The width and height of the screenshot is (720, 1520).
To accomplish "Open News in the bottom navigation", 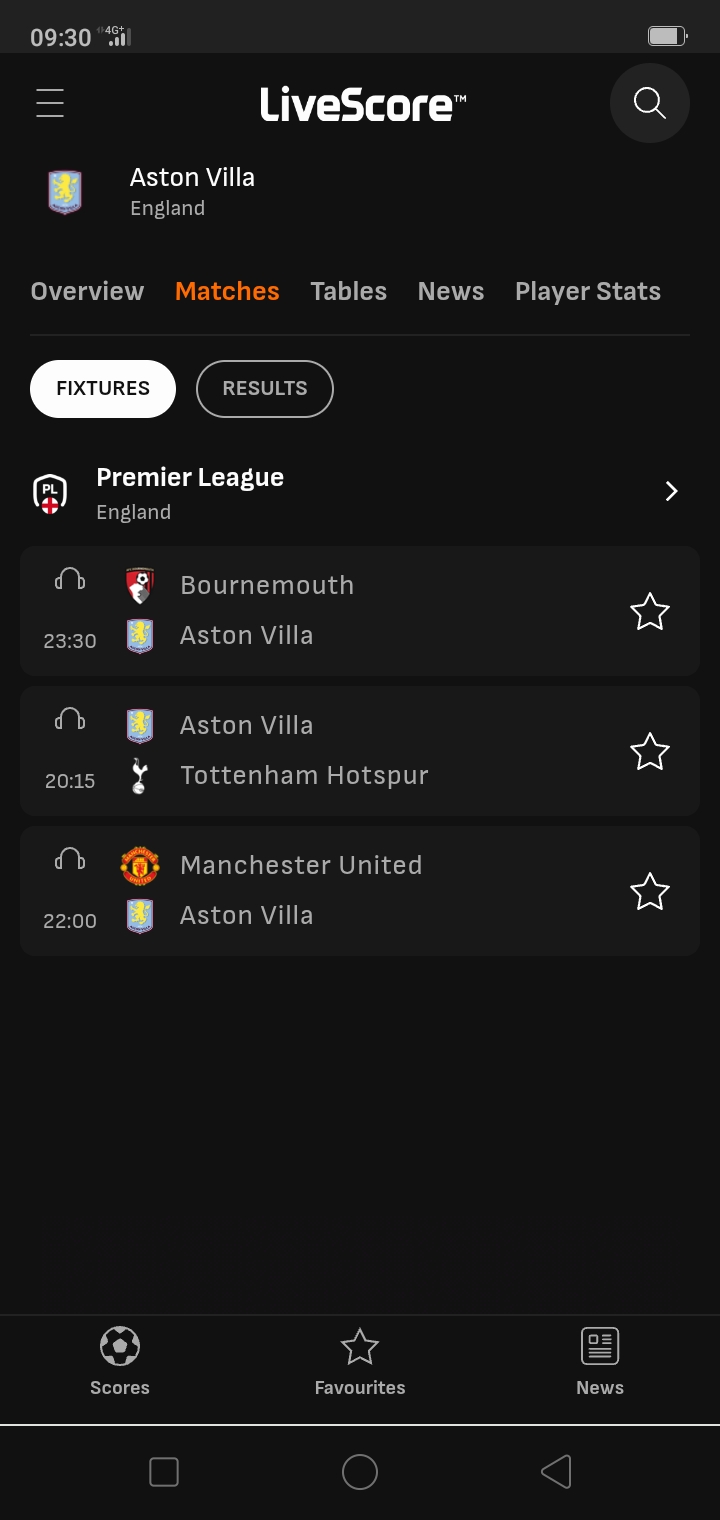I will coord(600,1361).
